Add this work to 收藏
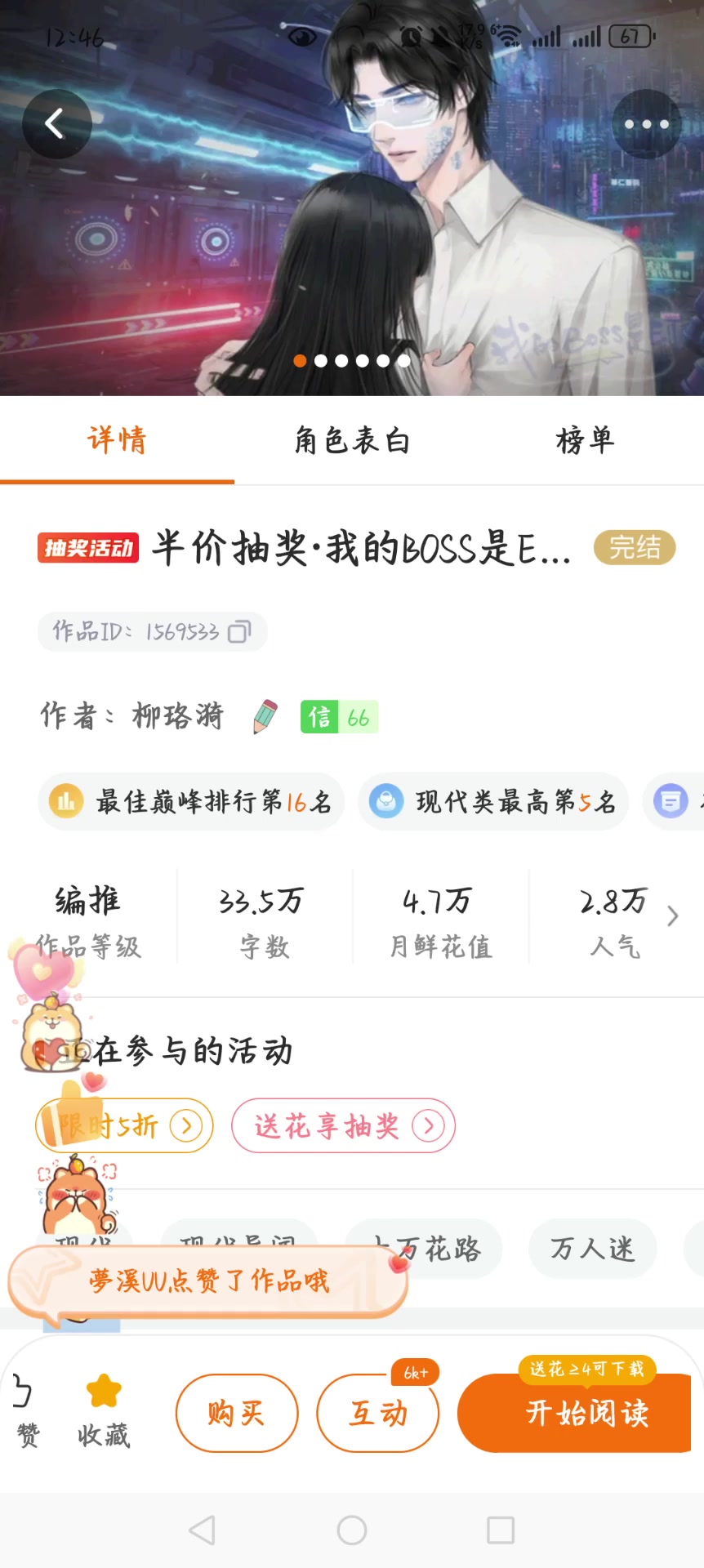This screenshot has height=1568, width=704. pos(104,1411)
